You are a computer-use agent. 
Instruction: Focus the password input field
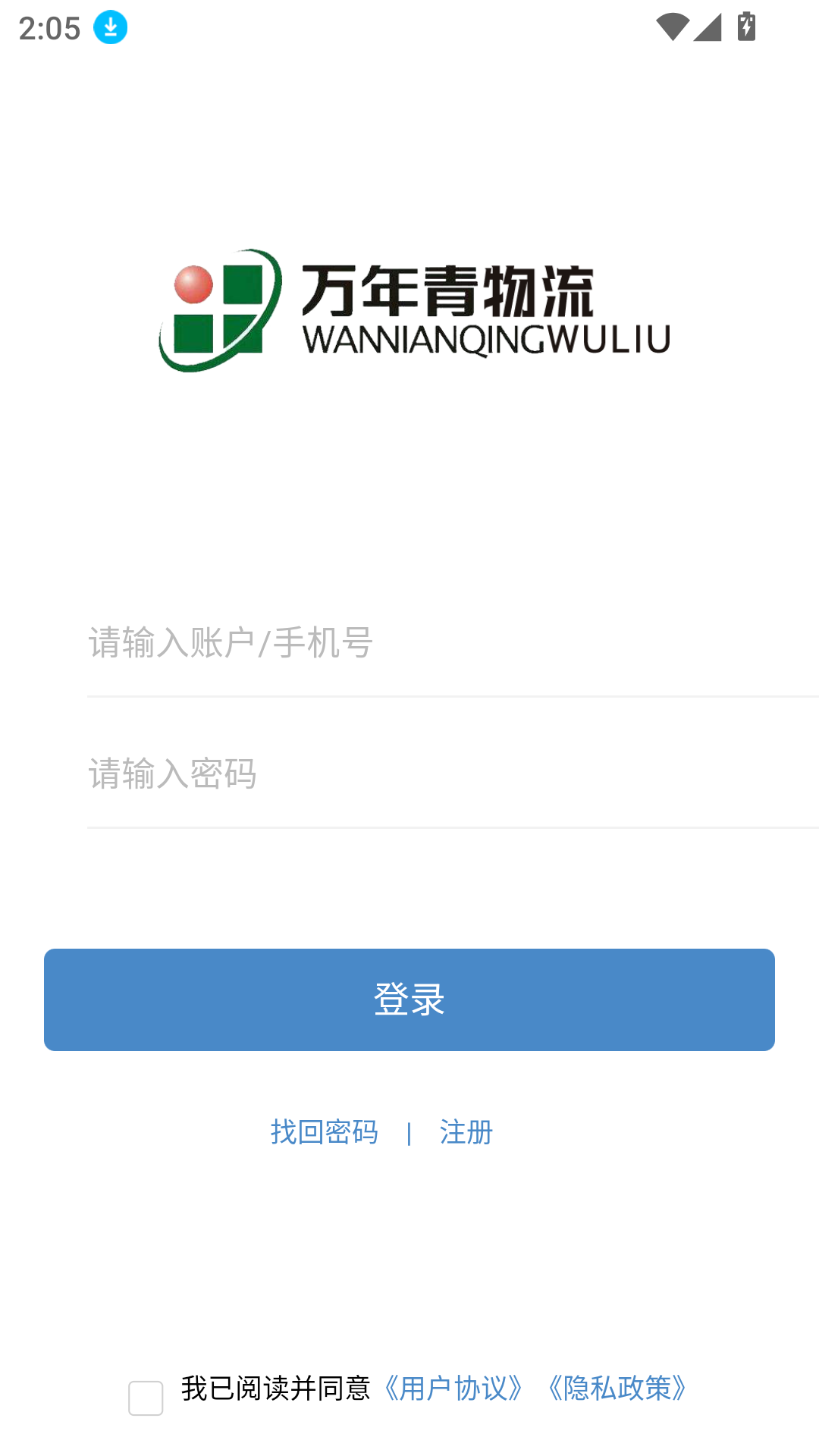coord(452,774)
